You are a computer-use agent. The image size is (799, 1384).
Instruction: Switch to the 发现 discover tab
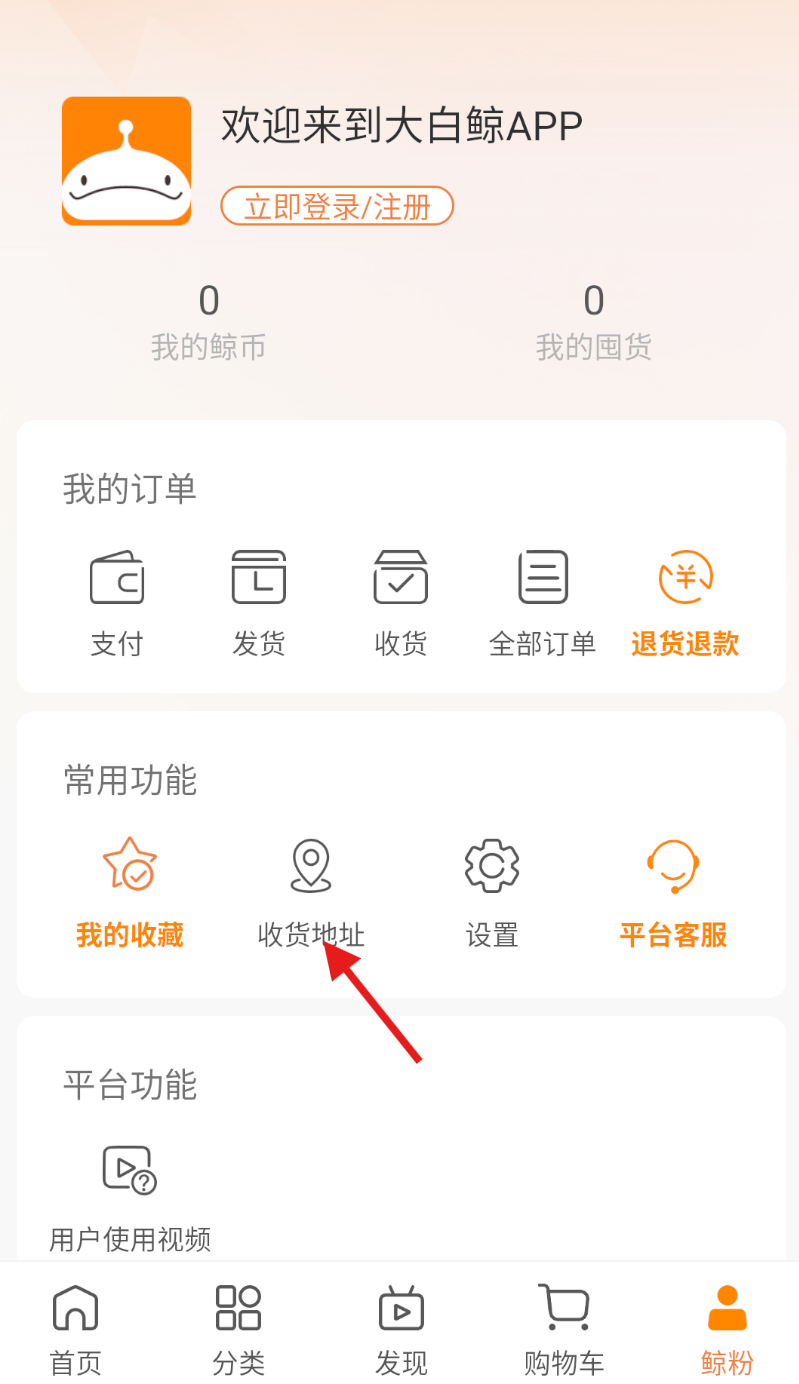401,1328
